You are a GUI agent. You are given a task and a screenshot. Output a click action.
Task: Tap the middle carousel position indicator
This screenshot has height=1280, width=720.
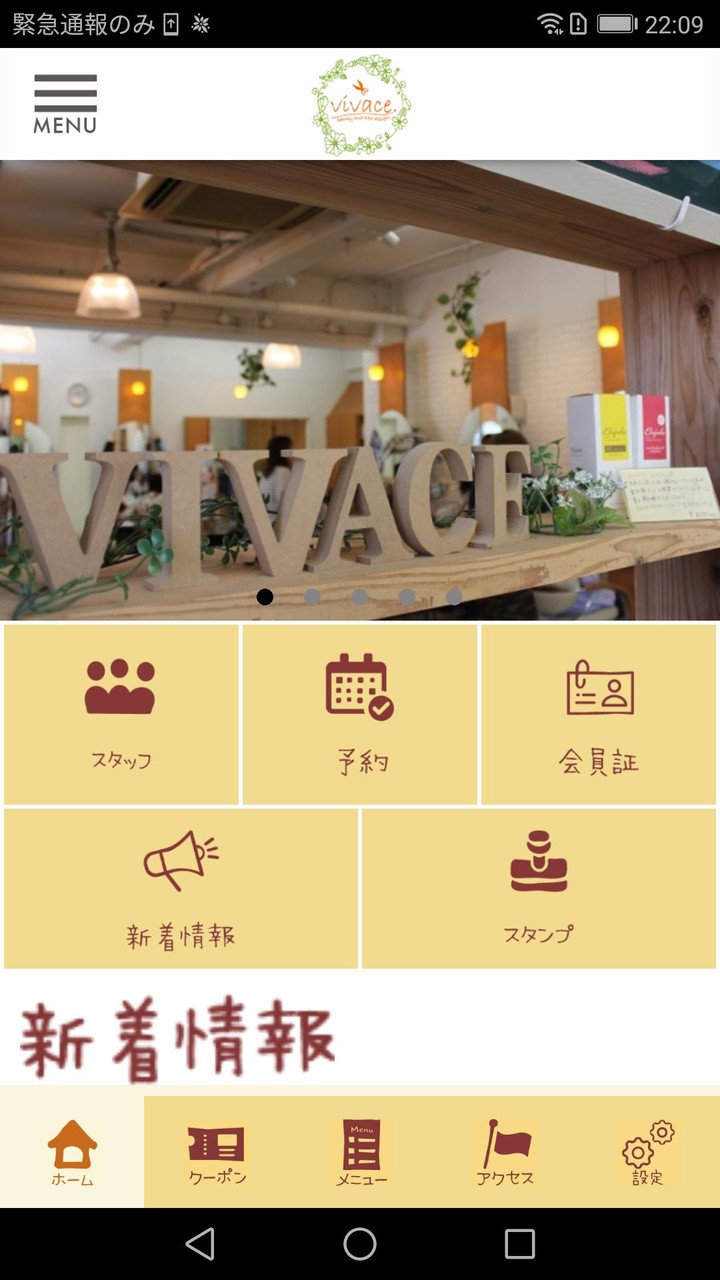[357, 597]
